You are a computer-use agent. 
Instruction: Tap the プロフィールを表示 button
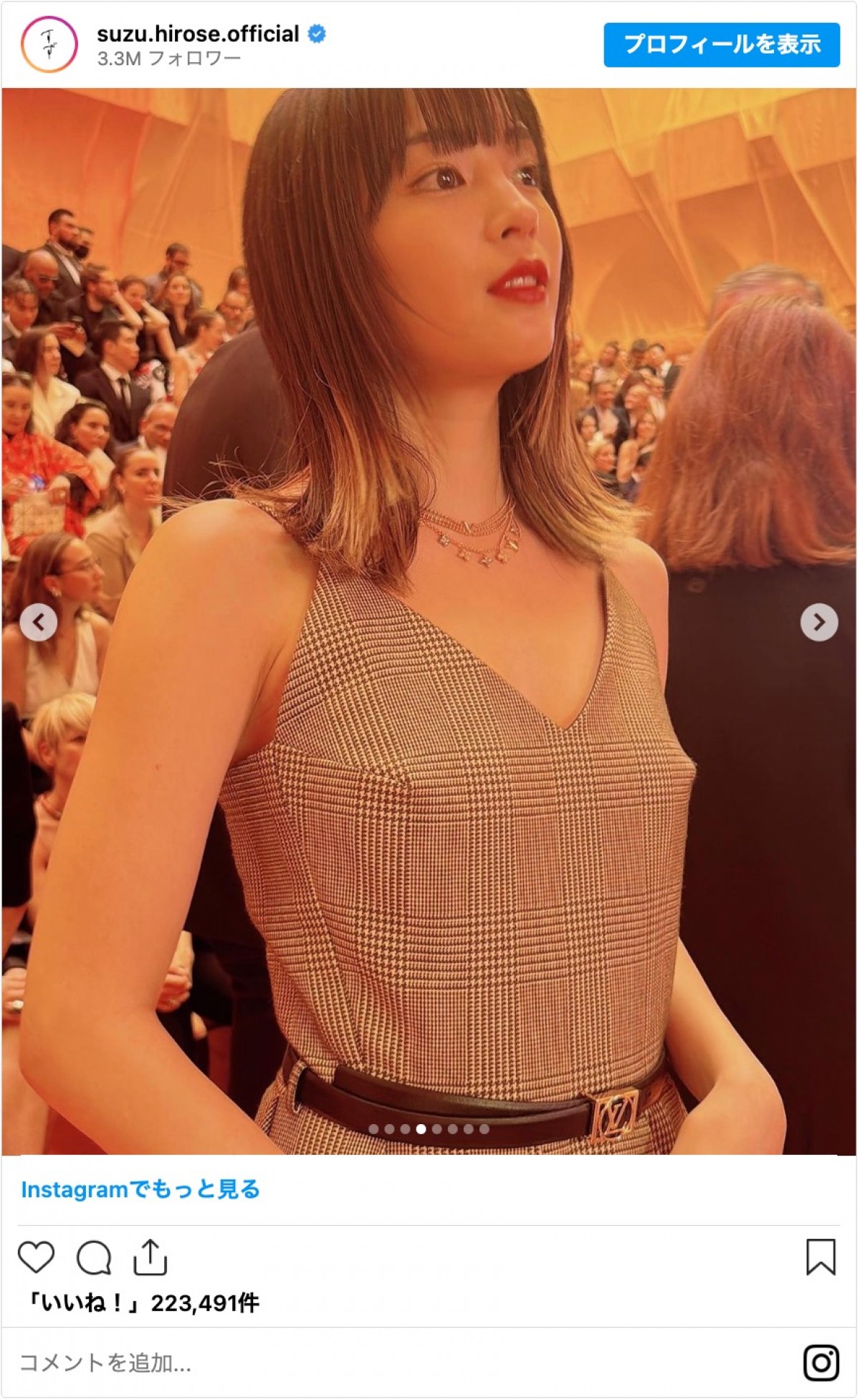pyautogui.click(x=721, y=44)
